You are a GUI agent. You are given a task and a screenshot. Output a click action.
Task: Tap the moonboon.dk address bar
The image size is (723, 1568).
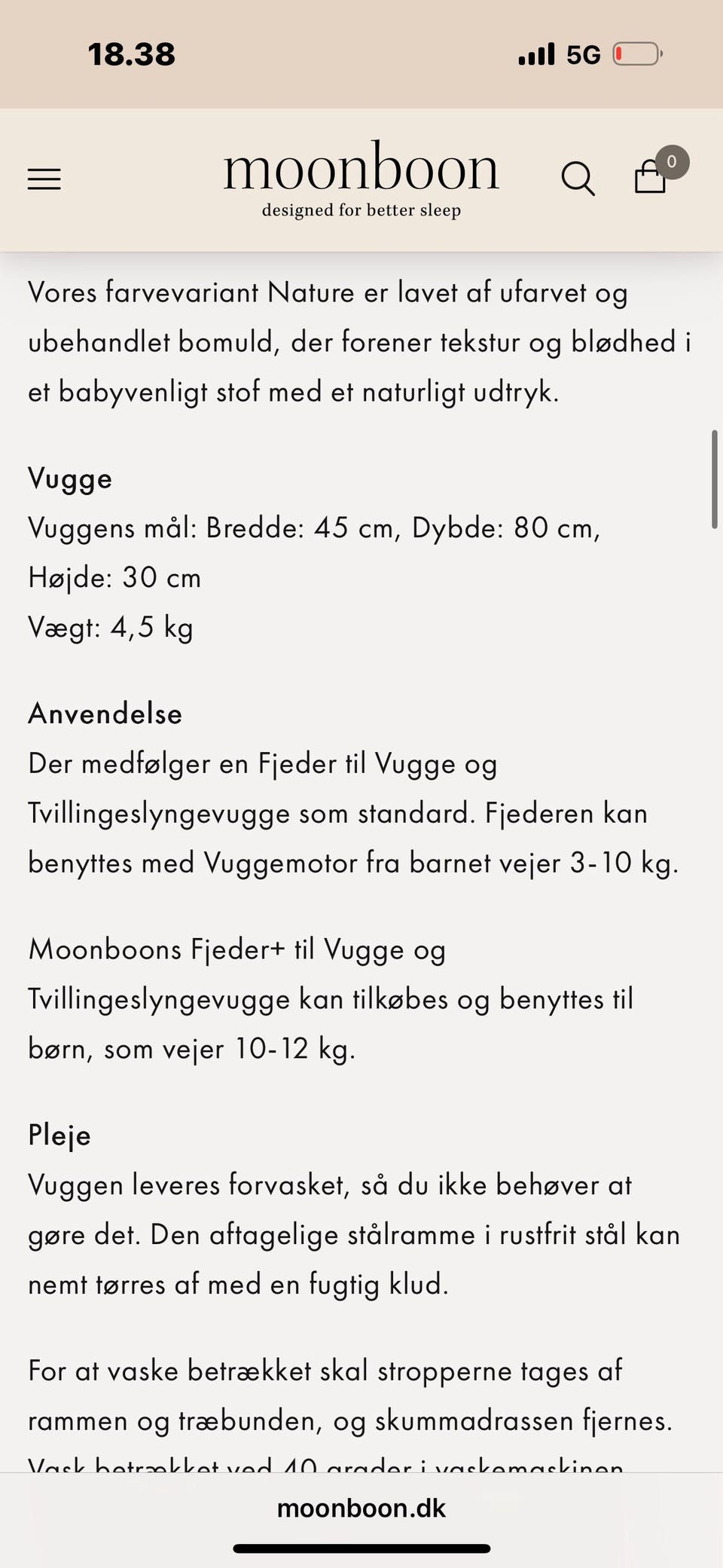coord(361,1508)
